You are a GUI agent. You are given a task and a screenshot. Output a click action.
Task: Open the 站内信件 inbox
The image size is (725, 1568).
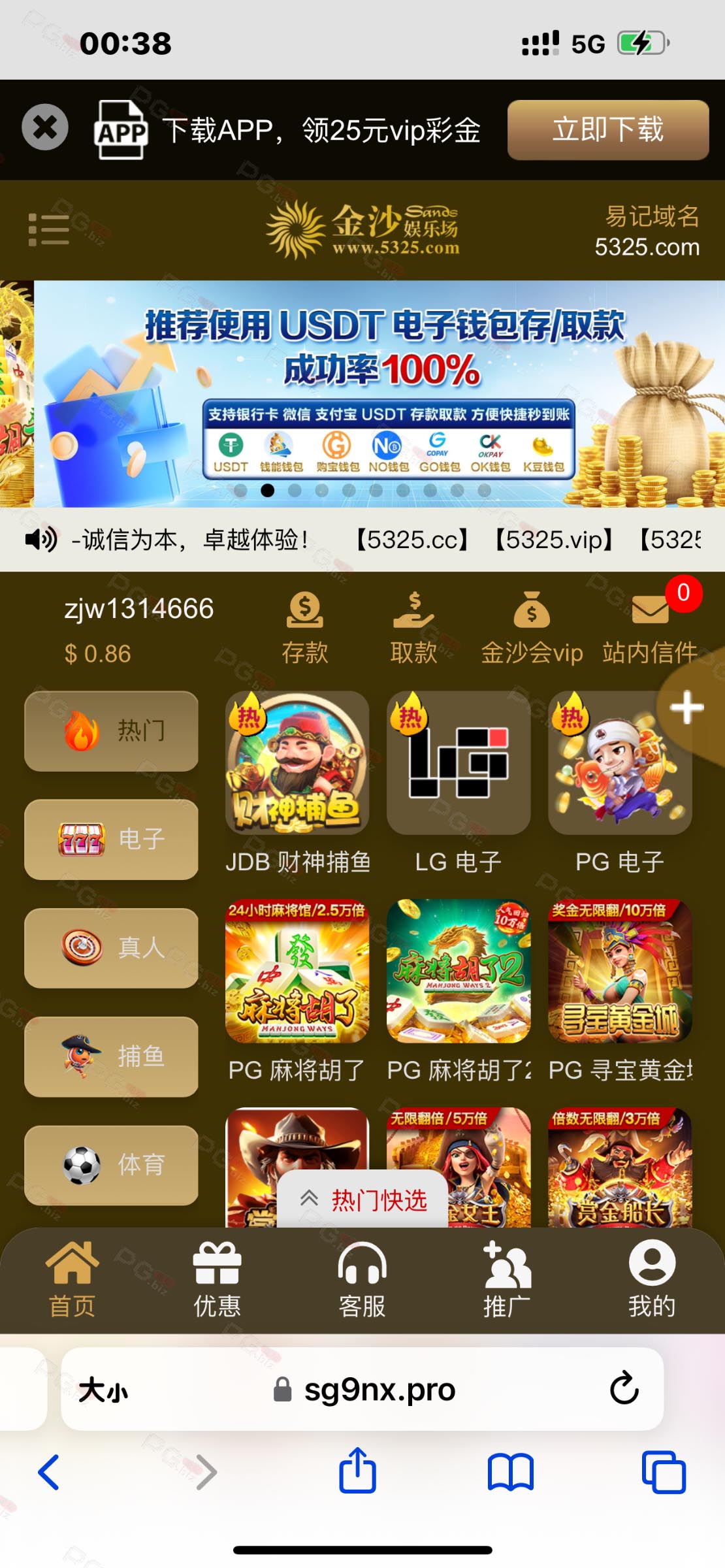tap(650, 628)
